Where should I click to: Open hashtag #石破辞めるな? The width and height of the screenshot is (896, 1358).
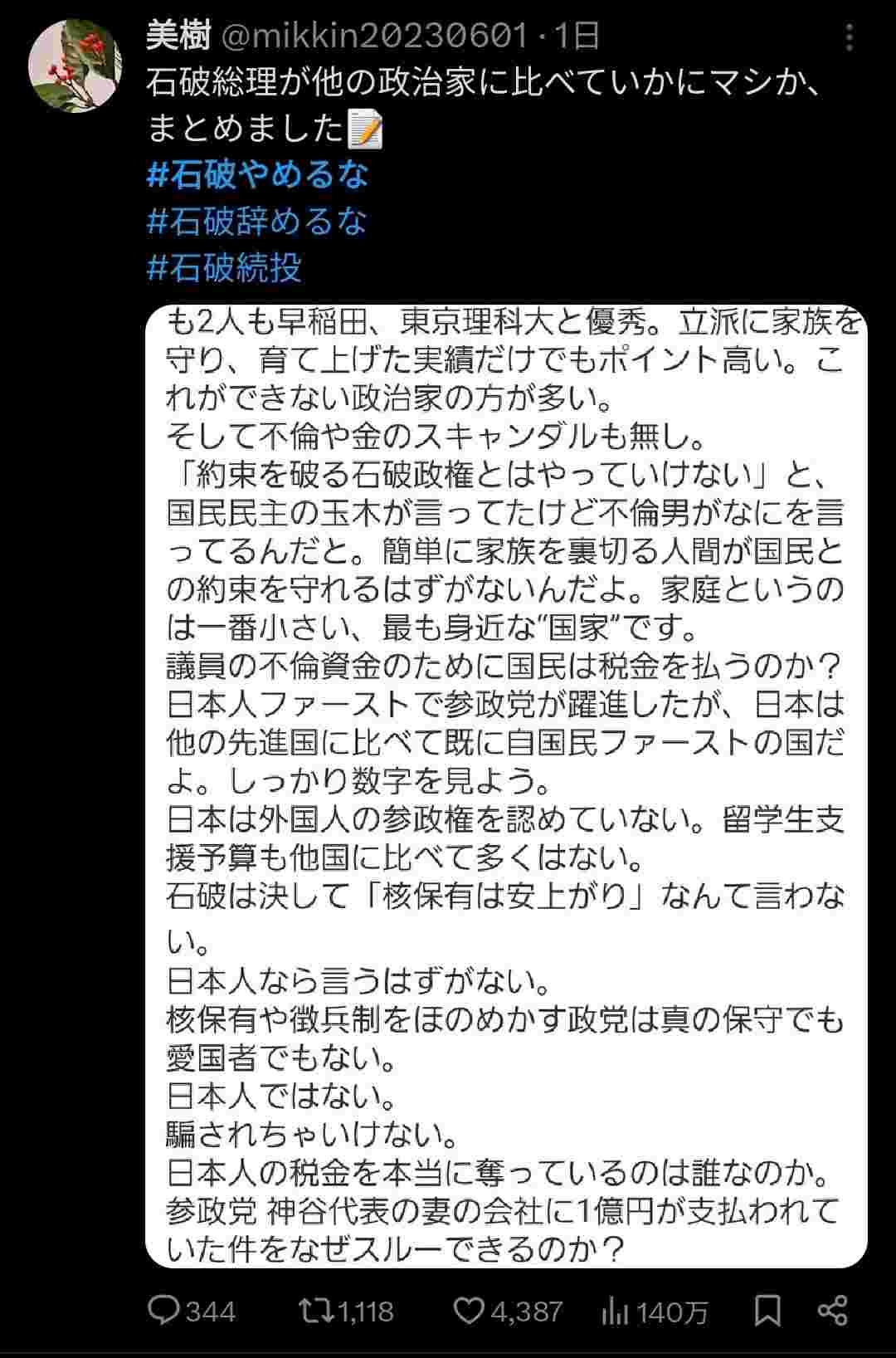(256, 222)
